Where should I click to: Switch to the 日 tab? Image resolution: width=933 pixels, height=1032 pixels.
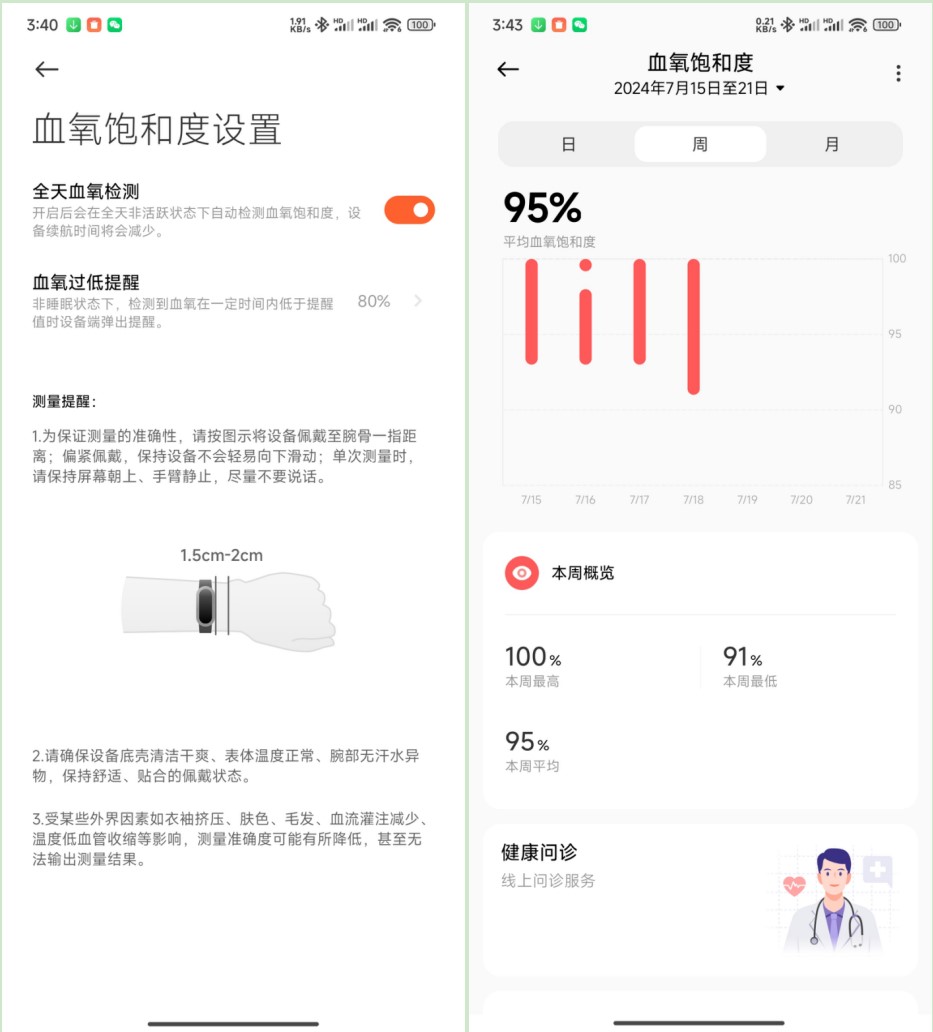click(x=568, y=144)
